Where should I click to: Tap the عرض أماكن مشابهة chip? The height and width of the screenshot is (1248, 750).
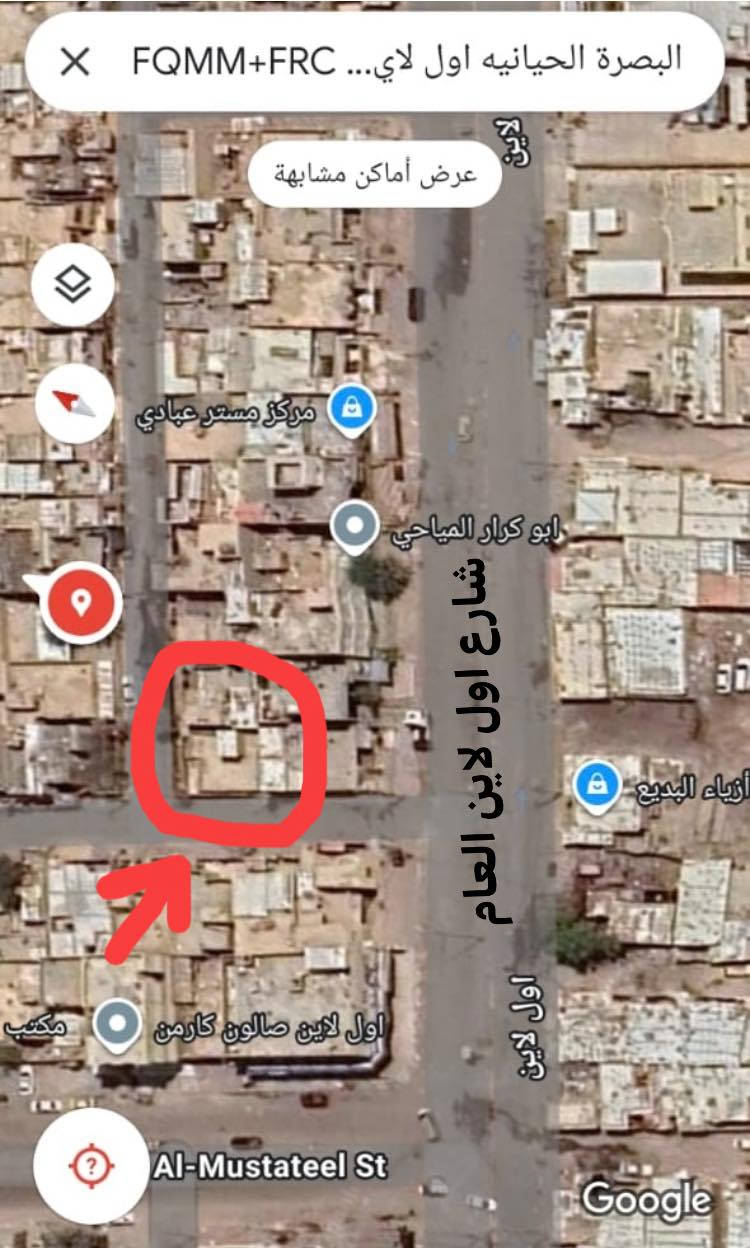point(375,173)
